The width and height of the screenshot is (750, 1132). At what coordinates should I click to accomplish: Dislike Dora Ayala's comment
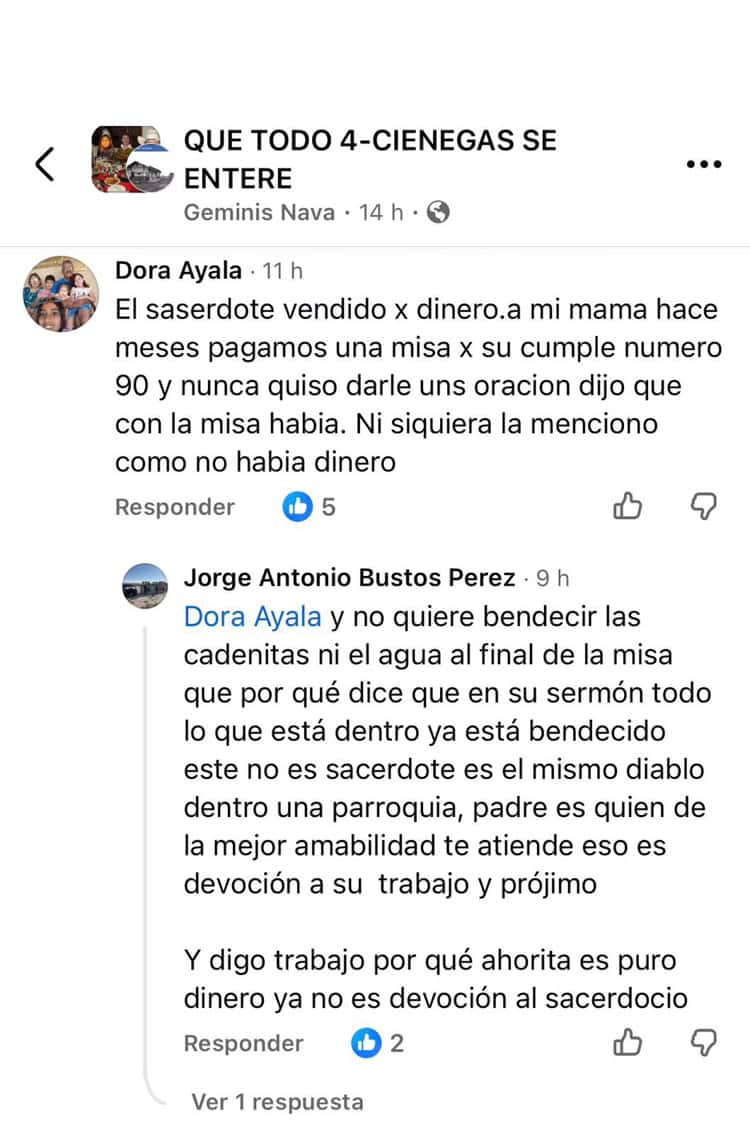(704, 507)
